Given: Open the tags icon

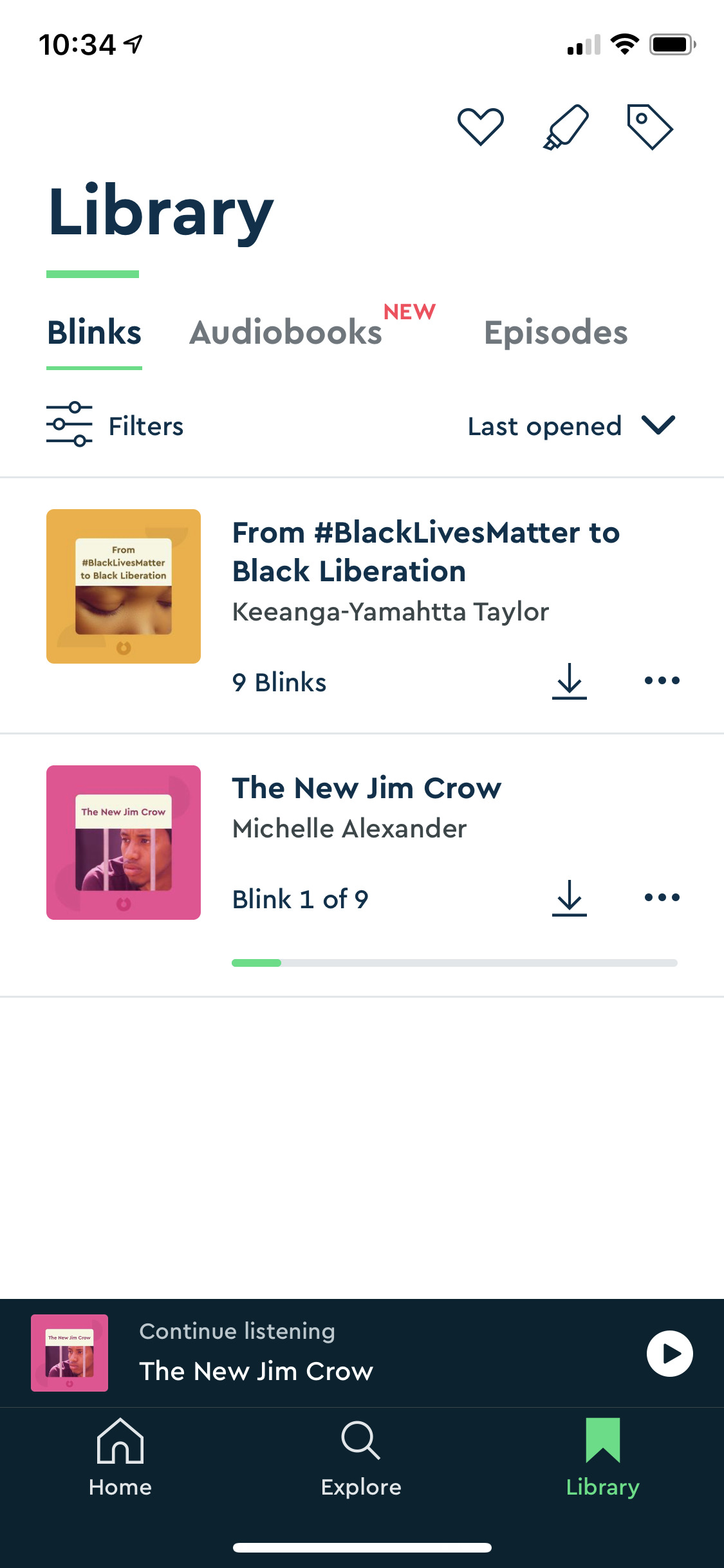Looking at the screenshot, I should click(649, 127).
